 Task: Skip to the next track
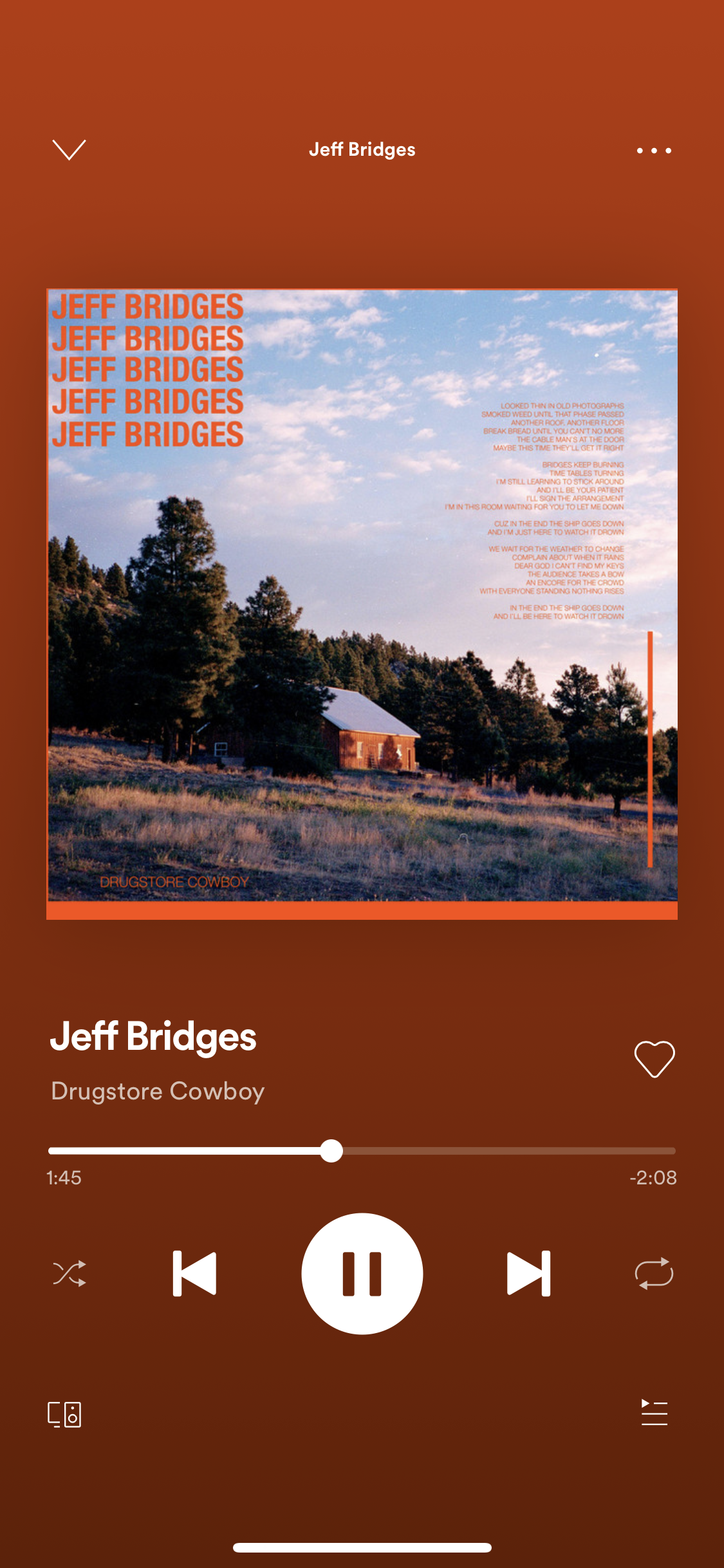tap(528, 1274)
